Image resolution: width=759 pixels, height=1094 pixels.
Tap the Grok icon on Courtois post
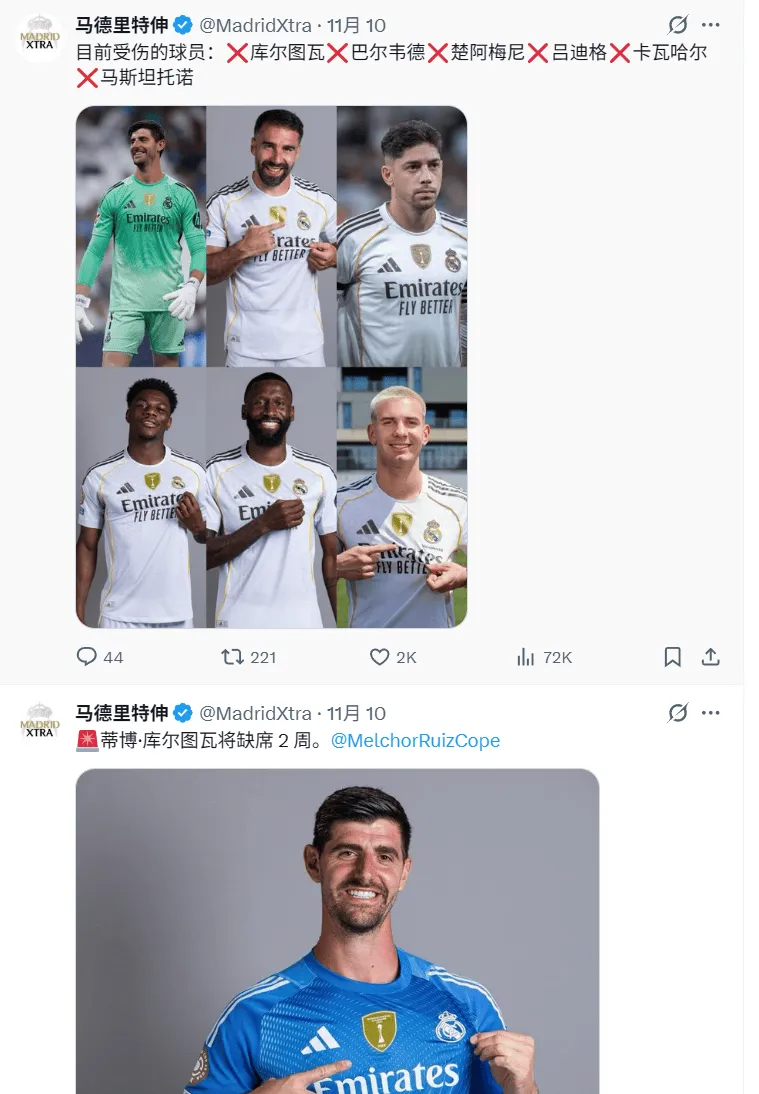click(677, 713)
